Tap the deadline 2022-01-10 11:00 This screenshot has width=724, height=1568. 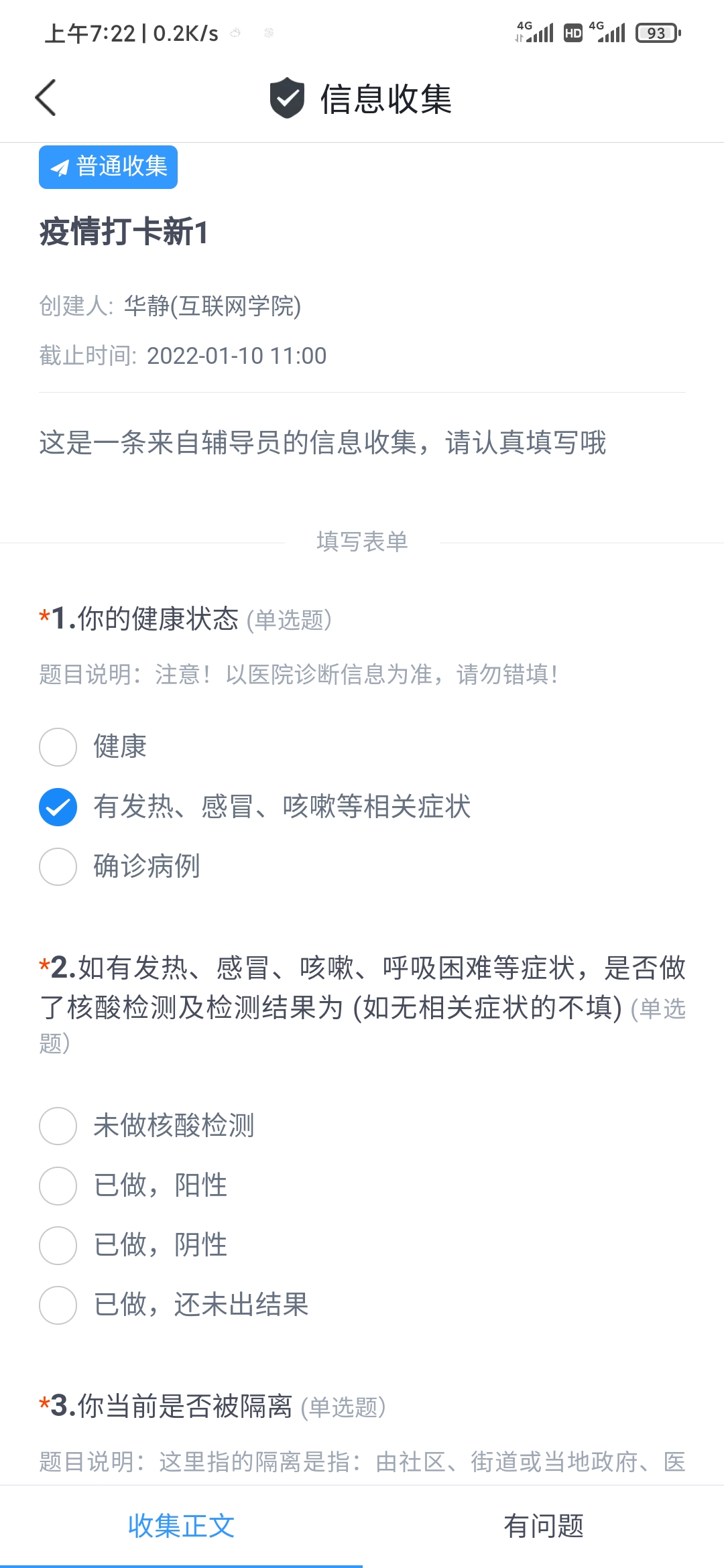(238, 356)
